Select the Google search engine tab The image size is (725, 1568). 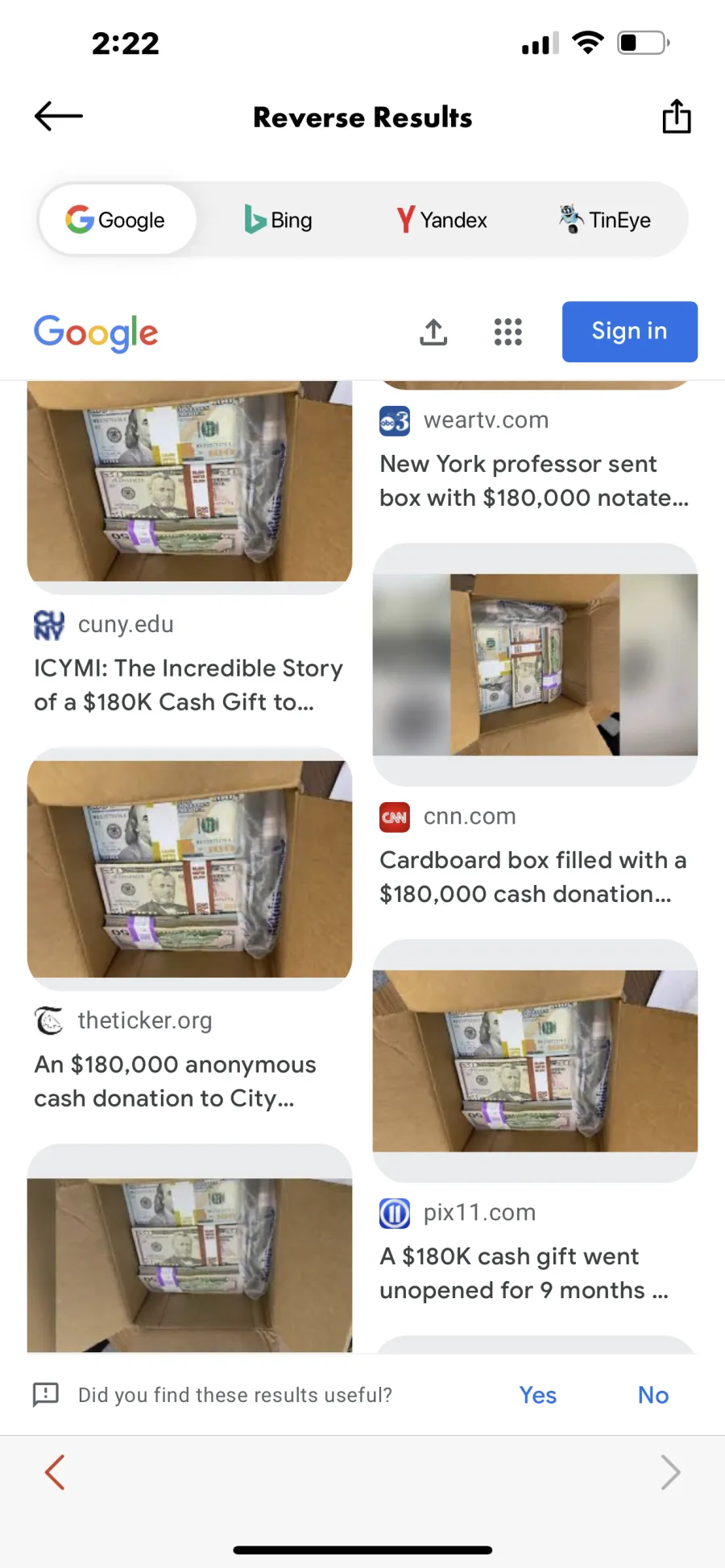click(x=118, y=220)
